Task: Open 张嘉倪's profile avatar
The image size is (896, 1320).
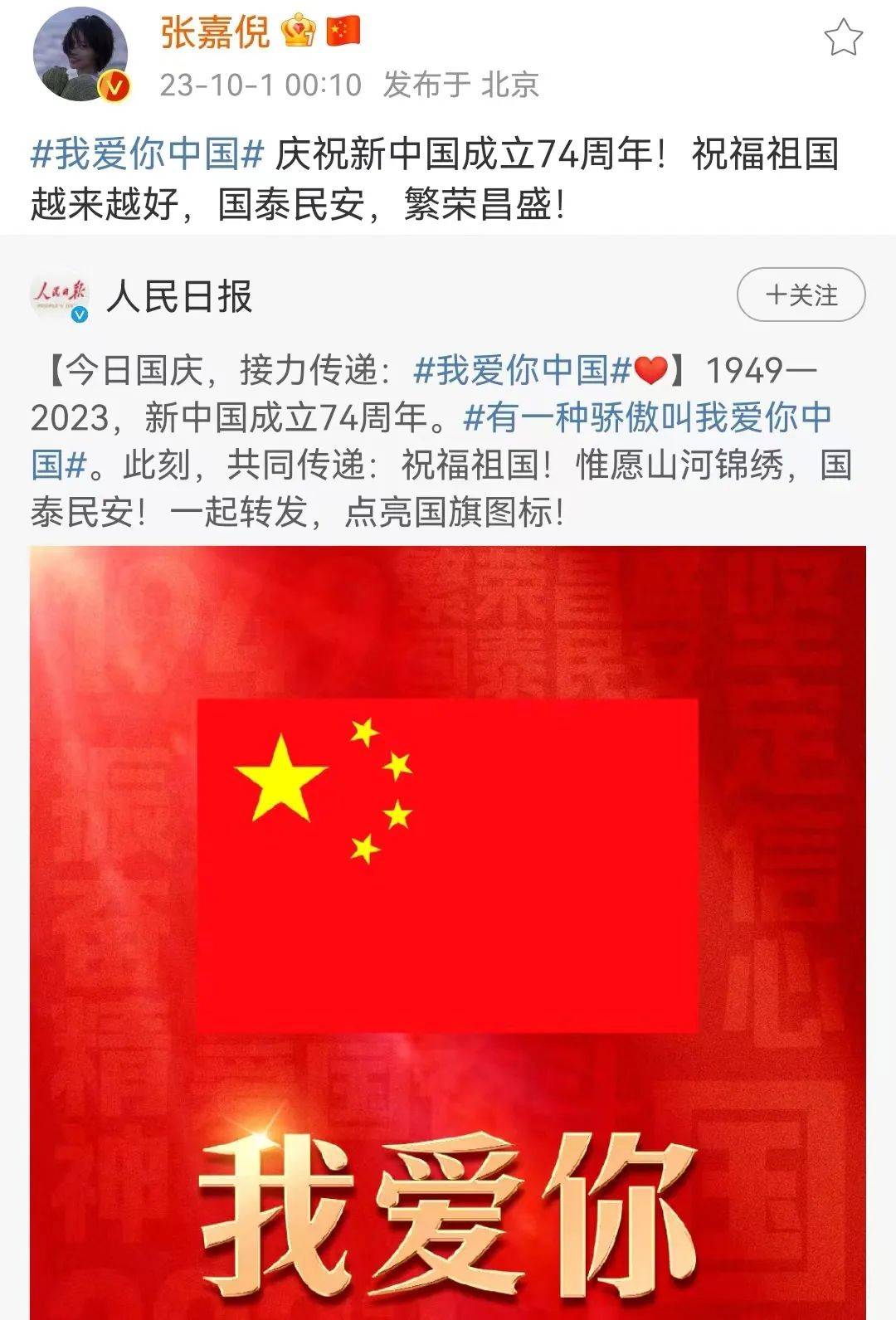Action: click(80, 56)
